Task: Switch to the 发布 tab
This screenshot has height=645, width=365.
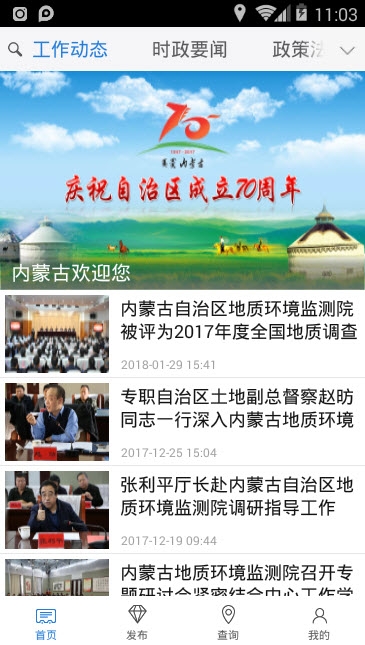Action: [x=137, y=623]
